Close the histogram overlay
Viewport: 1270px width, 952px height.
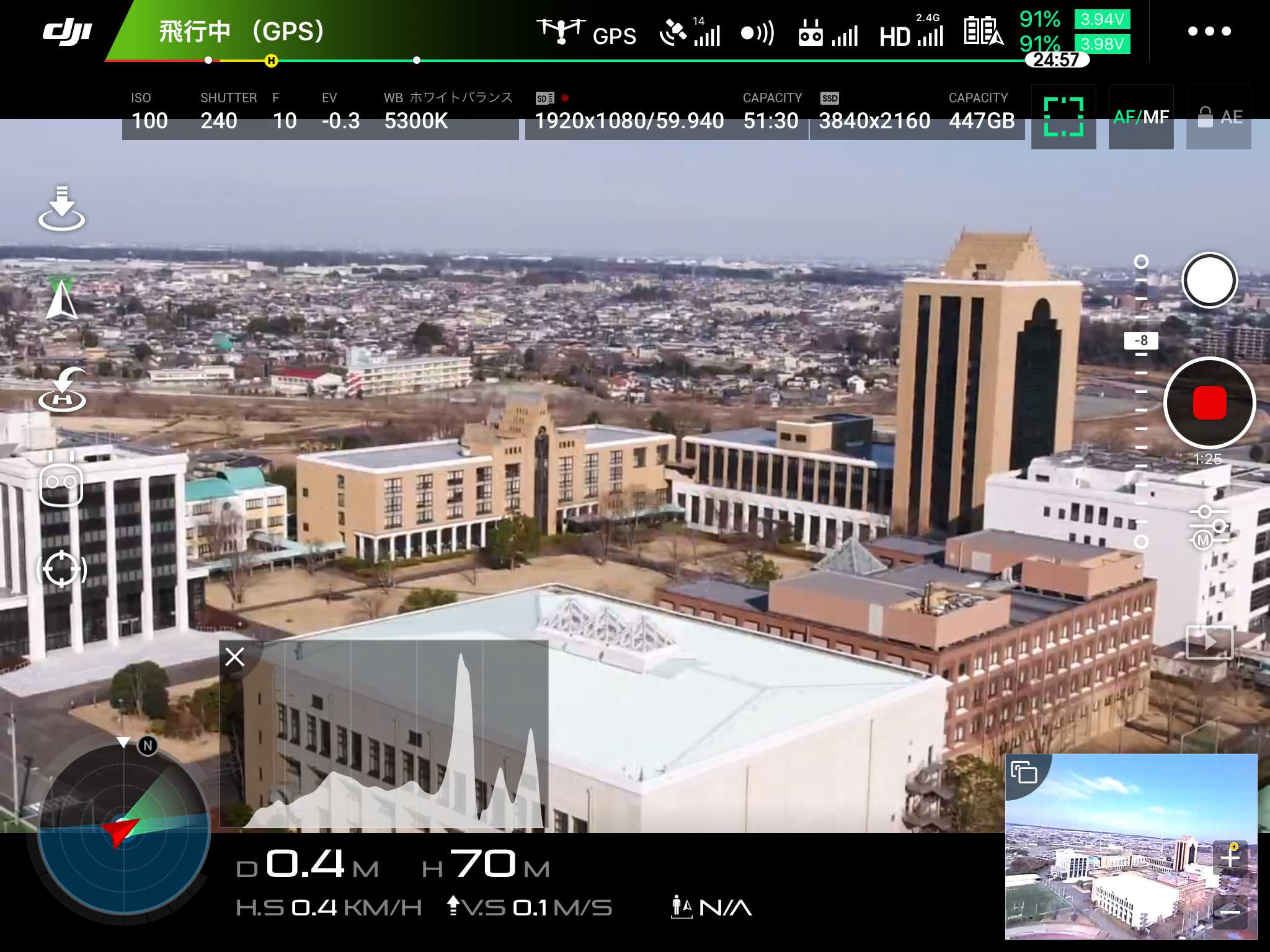[x=235, y=656]
